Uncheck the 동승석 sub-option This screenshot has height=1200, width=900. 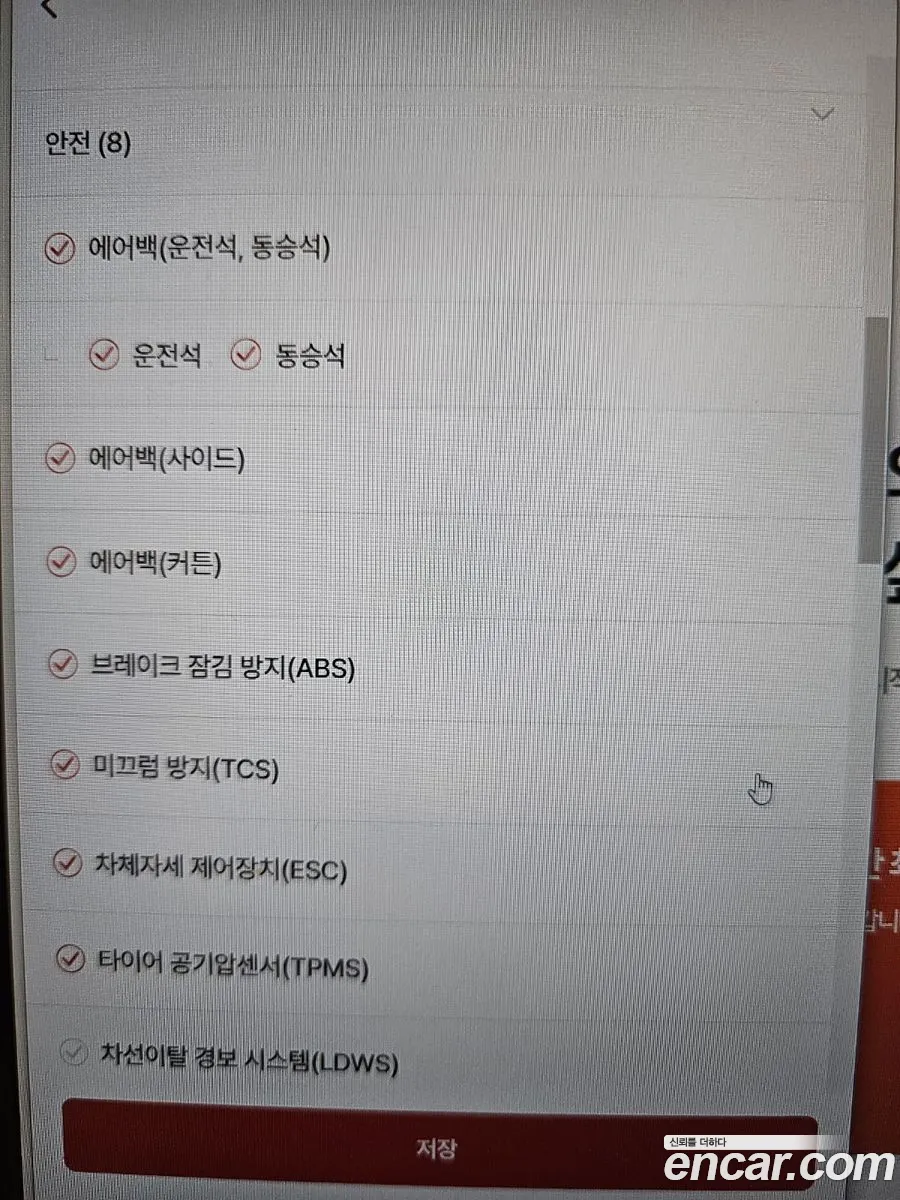(x=246, y=354)
